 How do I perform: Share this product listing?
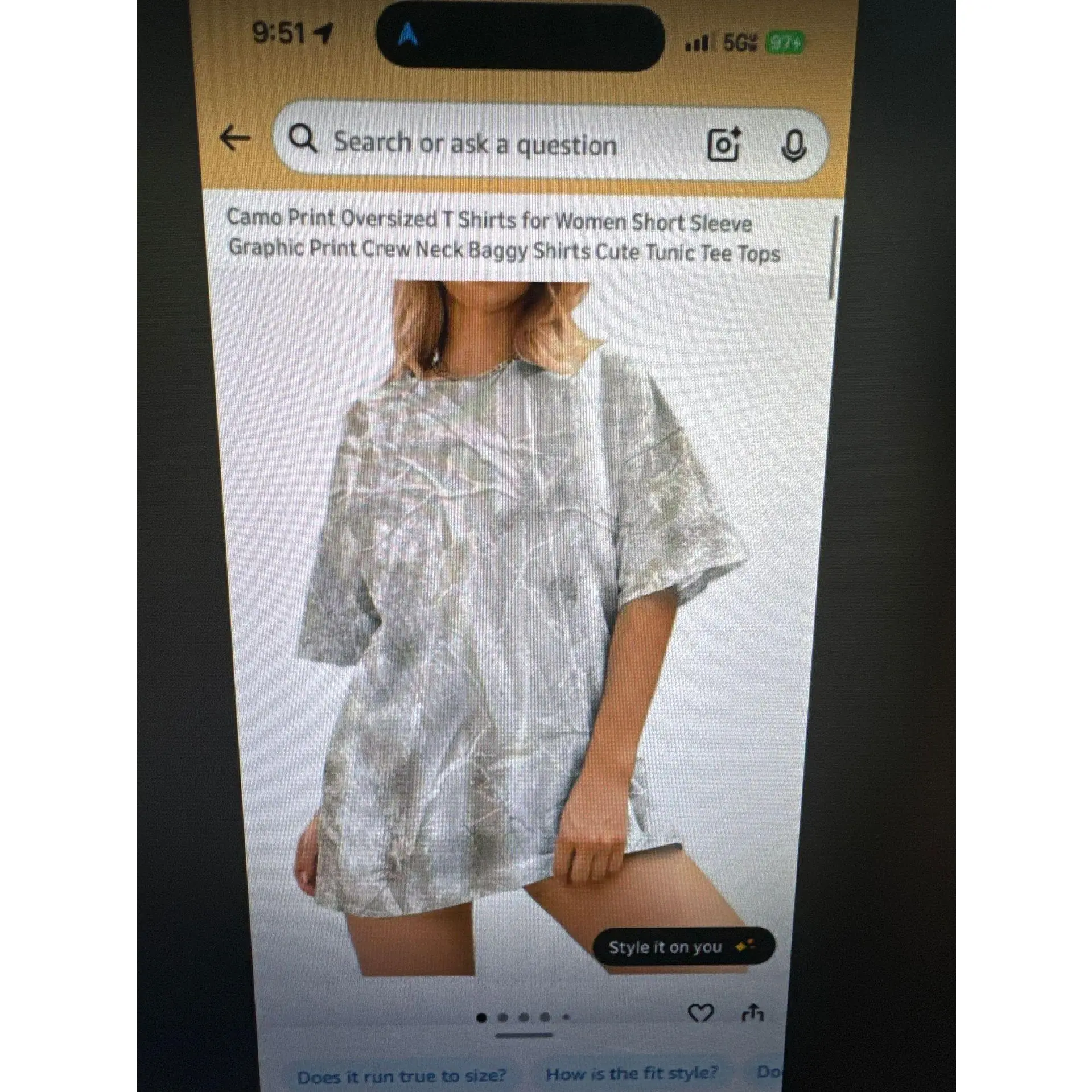(752, 1013)
